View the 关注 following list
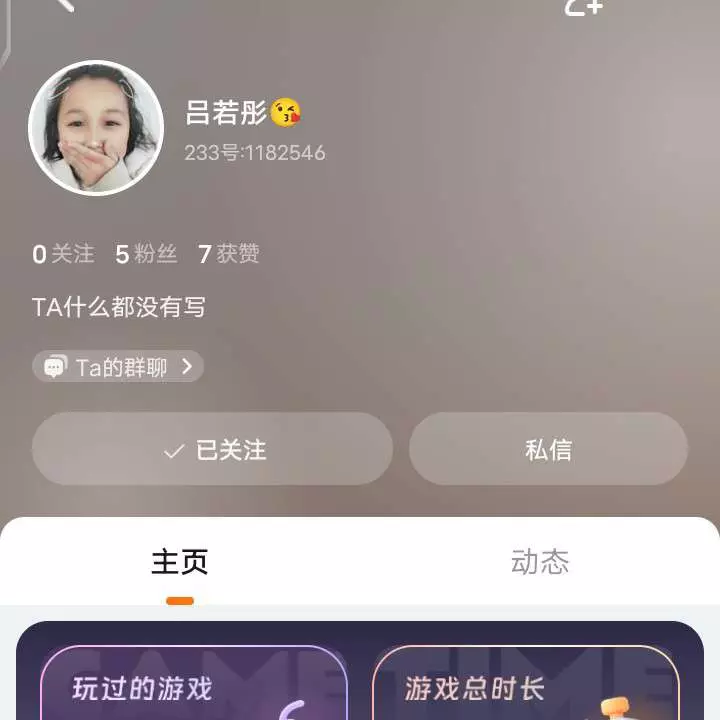 click(x=63, y=254)
